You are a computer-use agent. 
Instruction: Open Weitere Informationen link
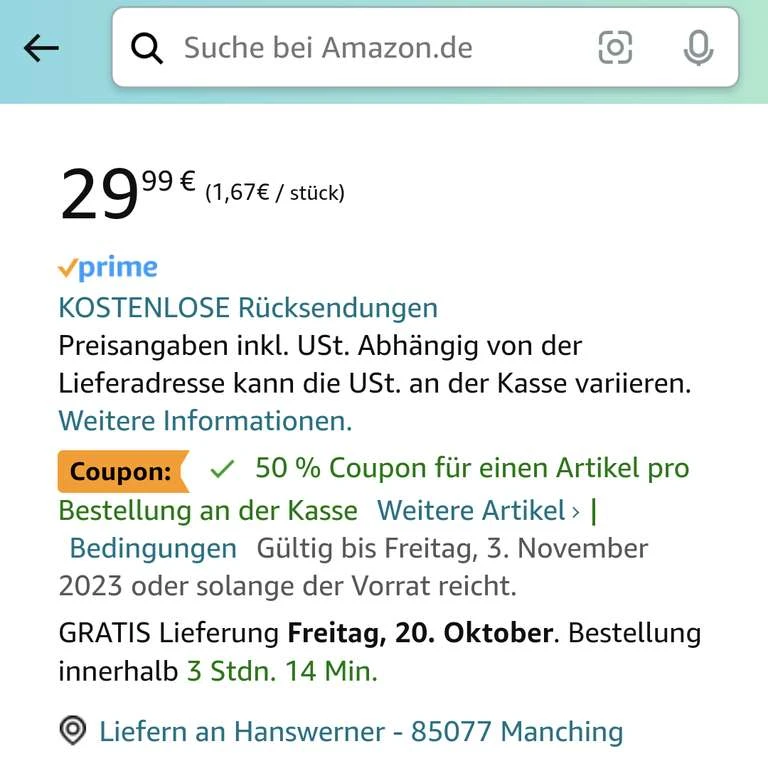click(205, 421)
